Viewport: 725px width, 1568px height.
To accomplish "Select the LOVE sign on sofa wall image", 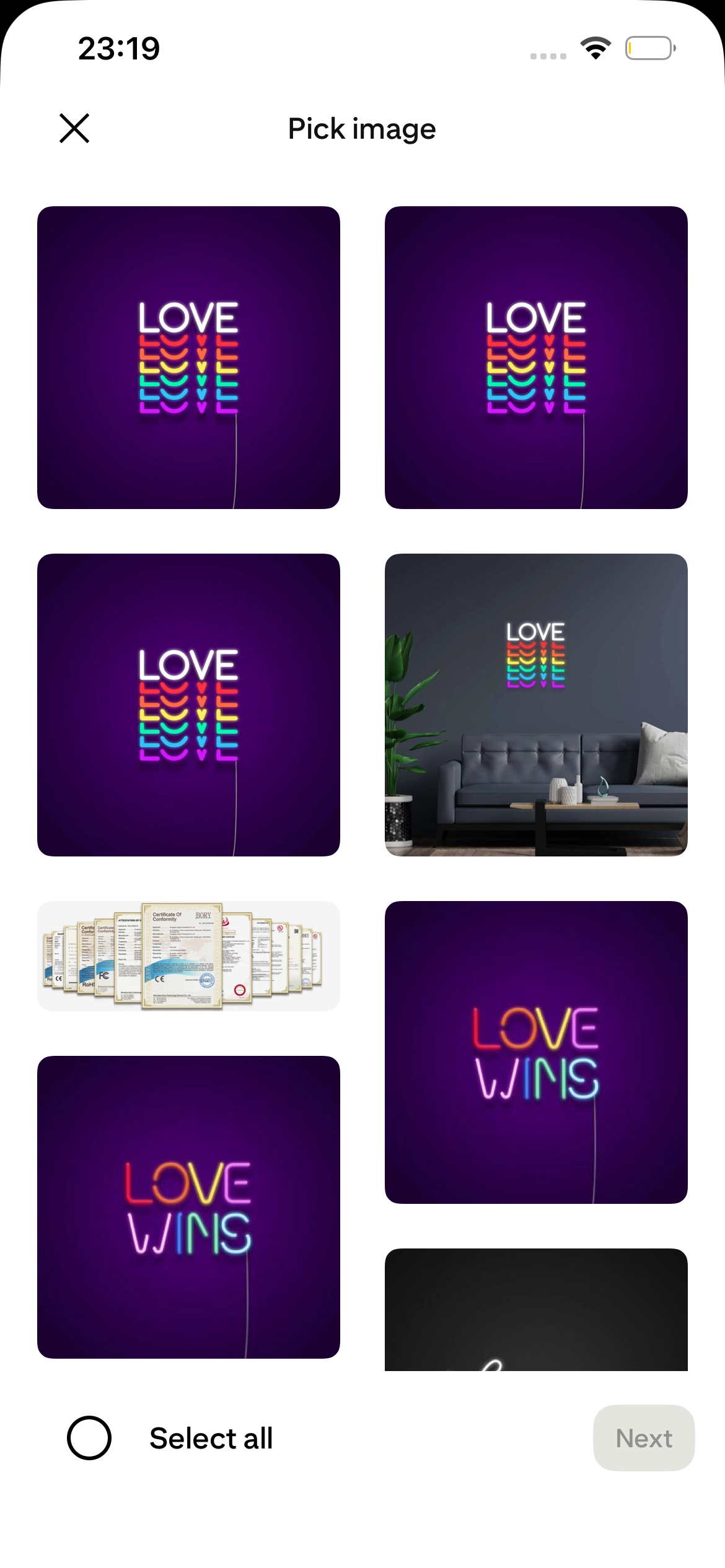I will tap(536, 705).
